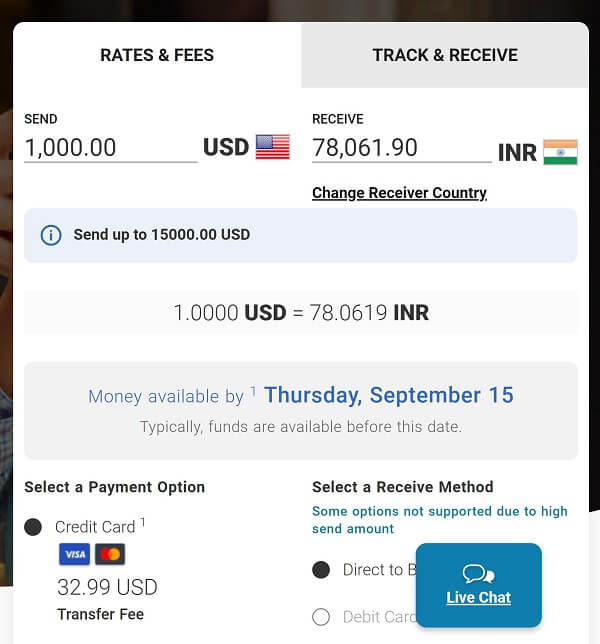This screenshot has width=600, height=644.
Task: Choose the Direct to Bank receive method
Action: [x=321, y=570]
